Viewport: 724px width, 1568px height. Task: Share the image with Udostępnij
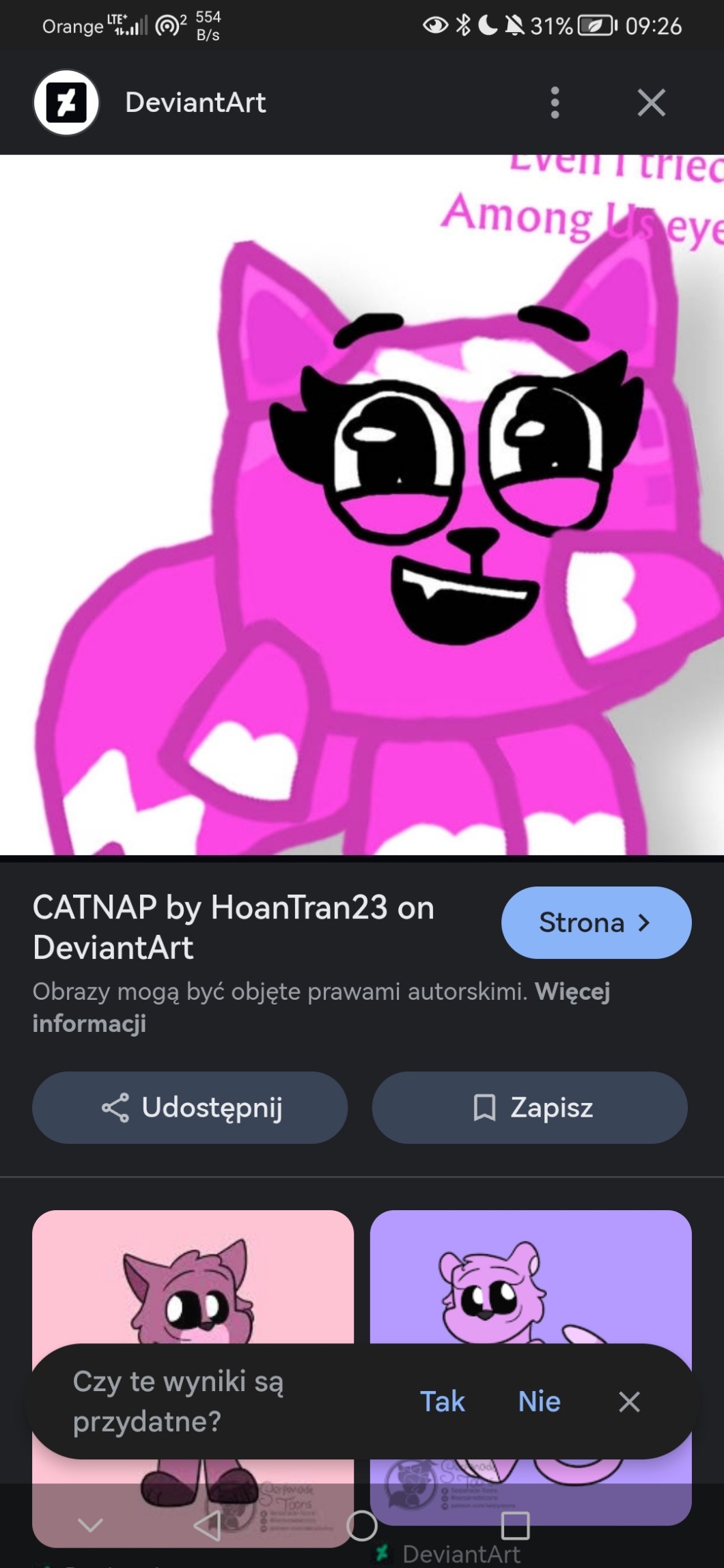tap(190, 1108)
